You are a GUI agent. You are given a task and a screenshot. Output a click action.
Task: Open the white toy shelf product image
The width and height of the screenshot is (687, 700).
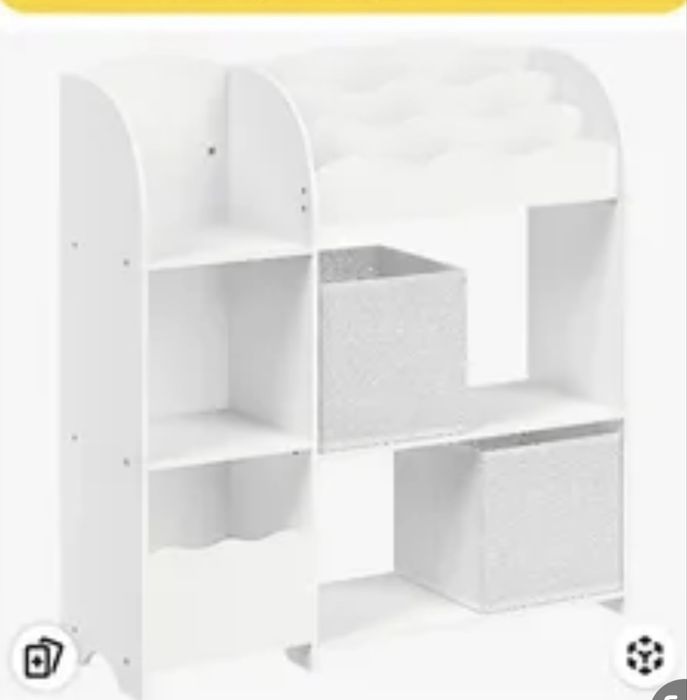pos(343,360)
